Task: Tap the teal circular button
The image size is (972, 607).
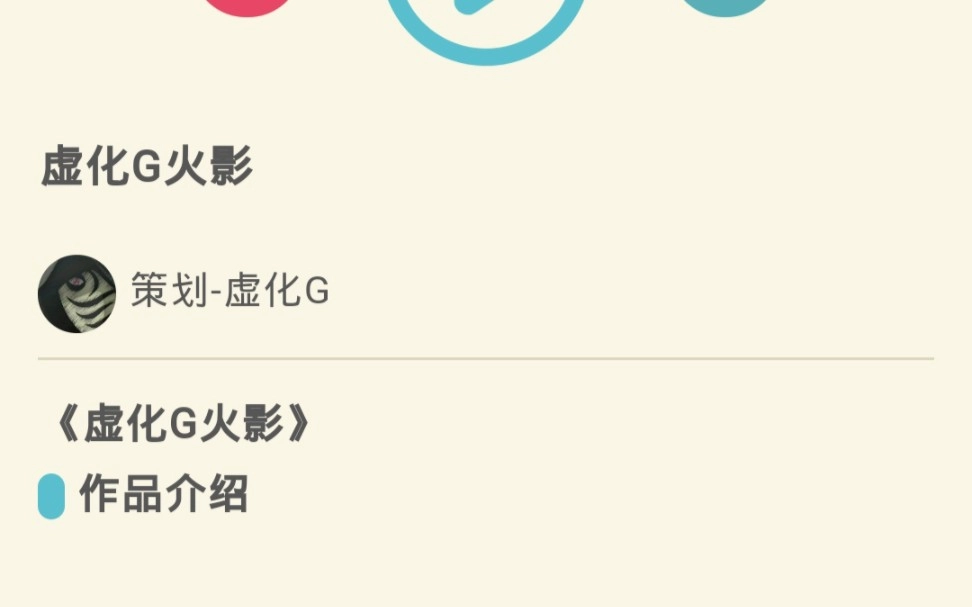Action: (725, 6)
